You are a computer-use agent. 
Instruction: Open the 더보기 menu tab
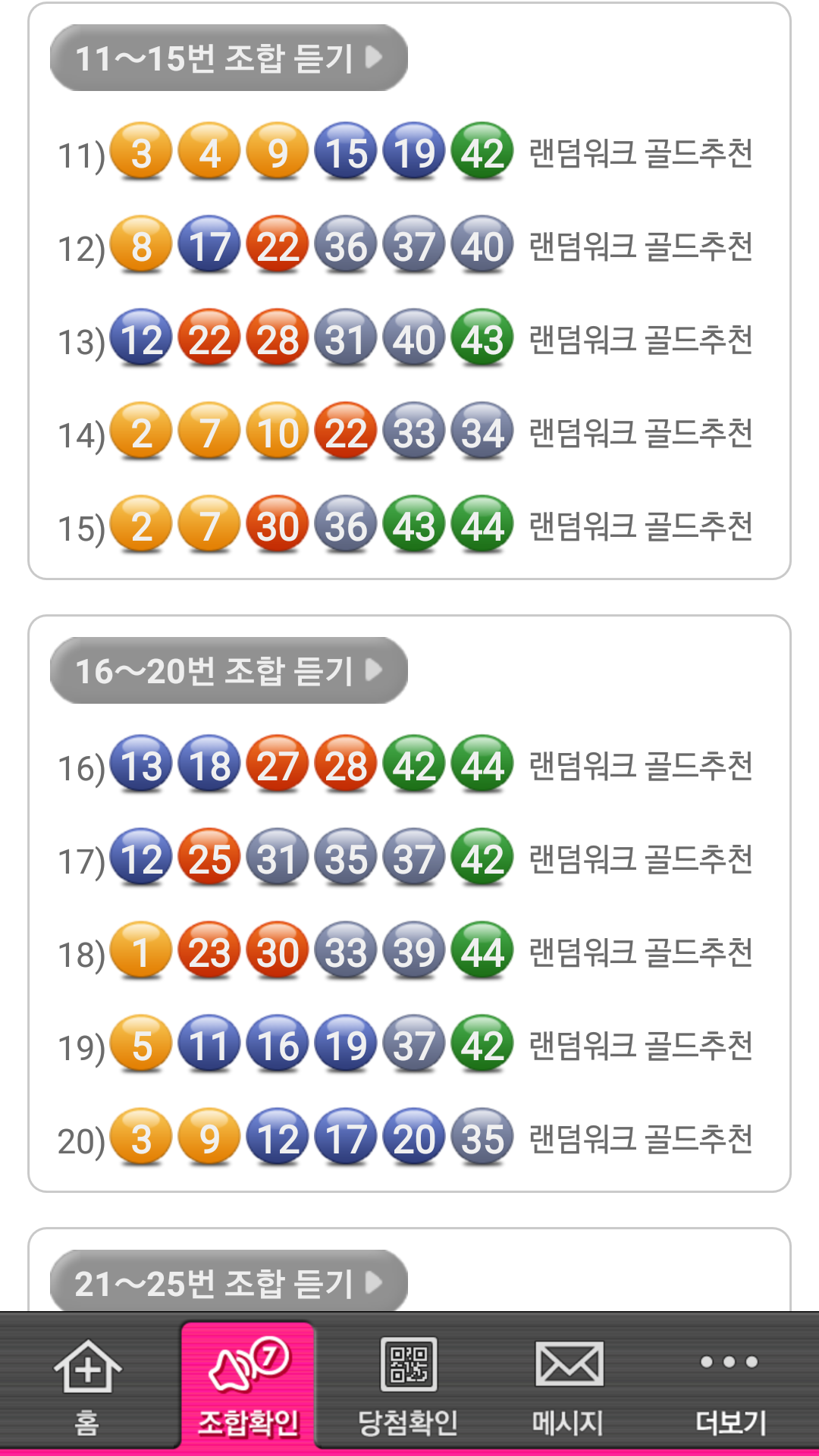tap(730, 1386)
